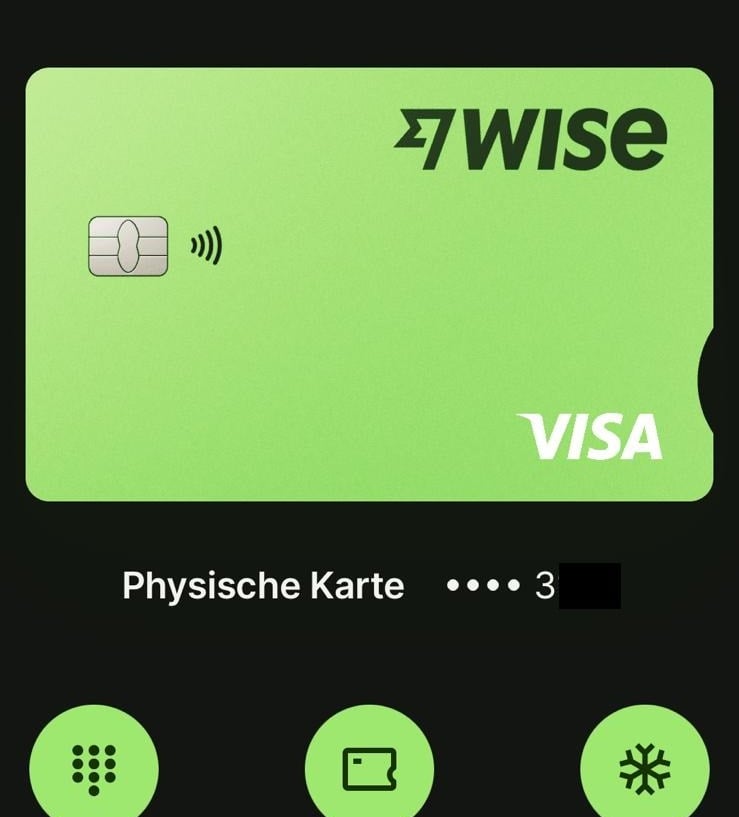The height and width of the screenshot is (817, 739).
Task: Freeze the card with the snowflake button
Action: point(644,767)
